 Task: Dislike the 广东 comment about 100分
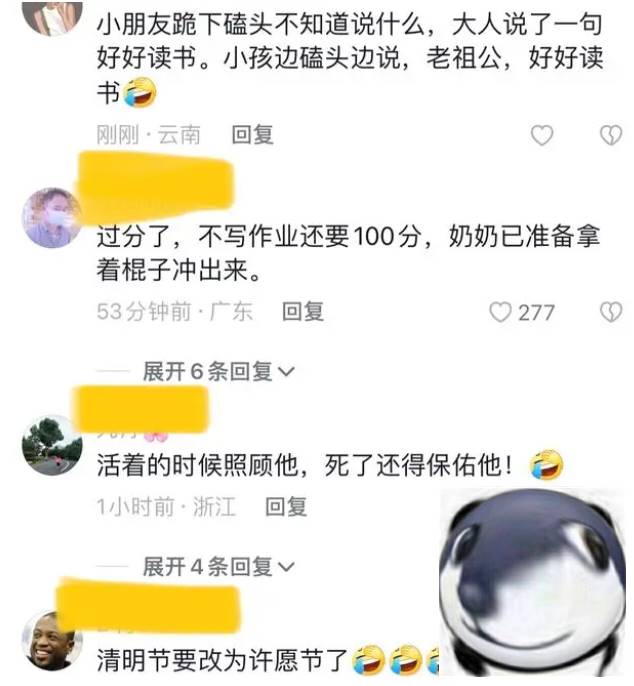610,312
